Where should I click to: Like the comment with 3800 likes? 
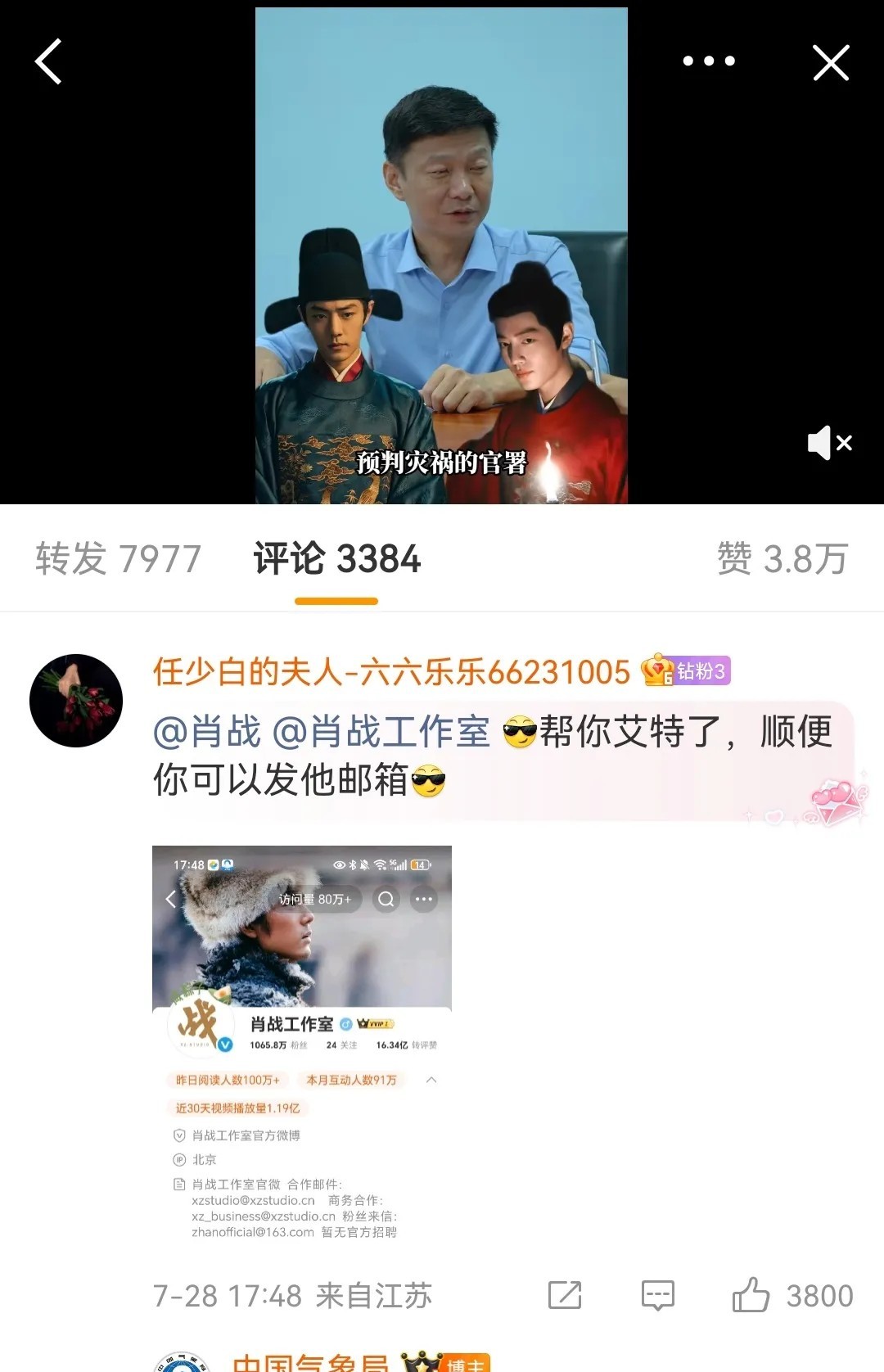(751, 1295)
